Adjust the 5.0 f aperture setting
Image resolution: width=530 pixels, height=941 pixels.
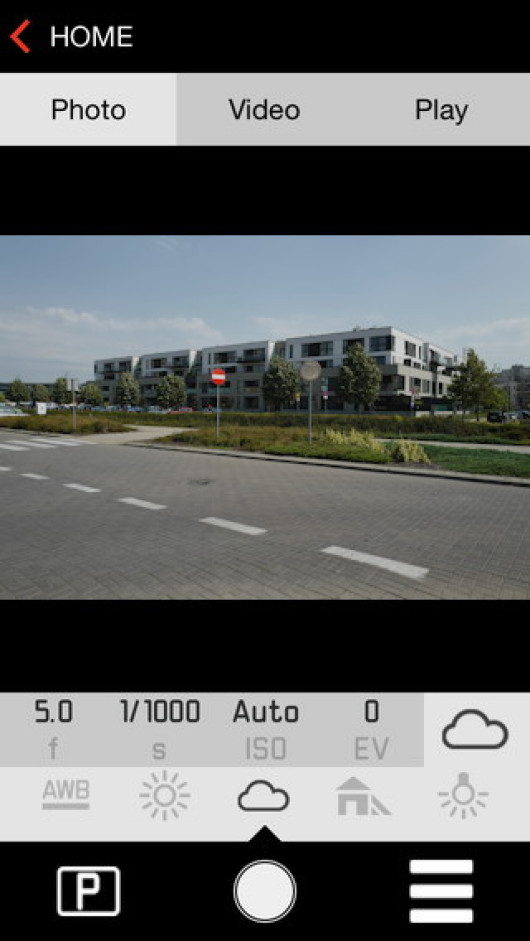(53, 729)
